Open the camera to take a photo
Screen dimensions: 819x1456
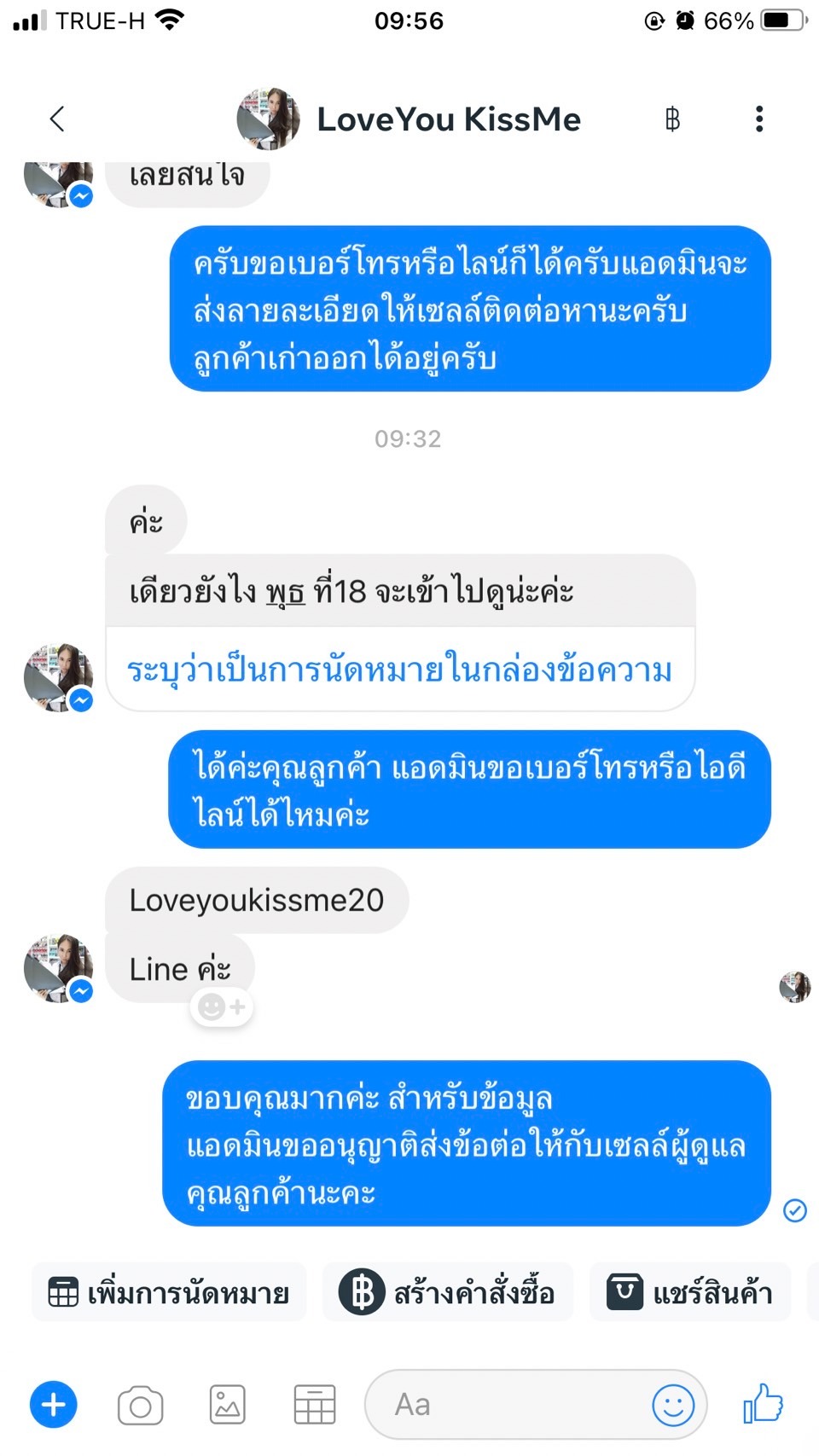coord(141,1405)
